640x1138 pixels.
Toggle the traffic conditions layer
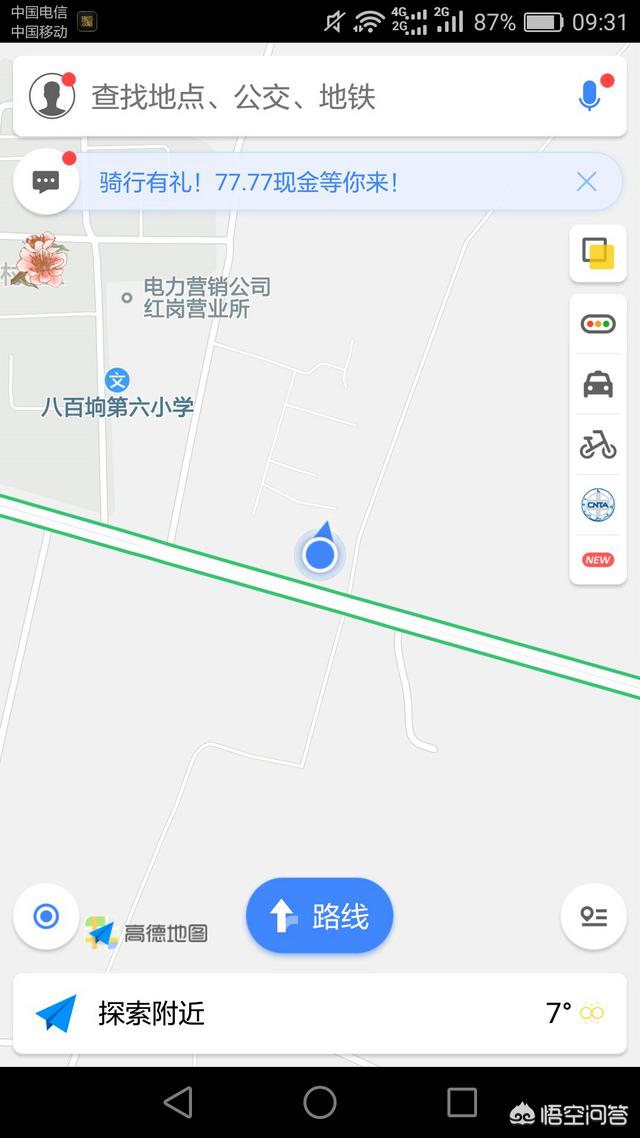[598, 324]
